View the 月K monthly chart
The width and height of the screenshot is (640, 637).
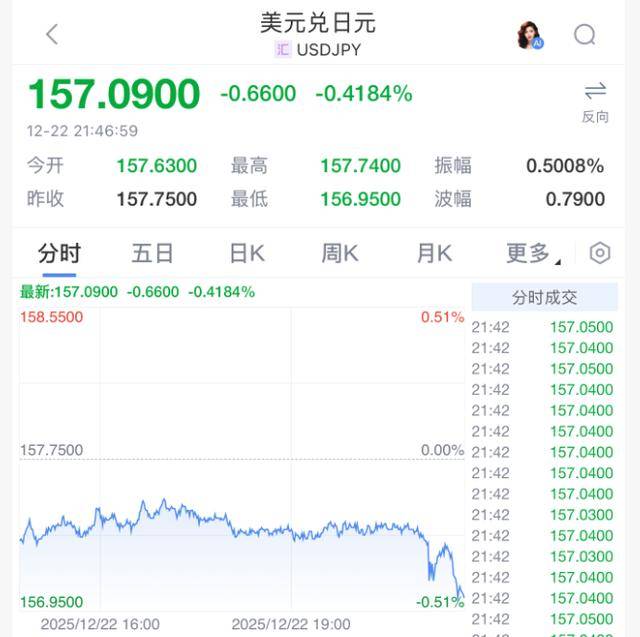click(434, 253)
